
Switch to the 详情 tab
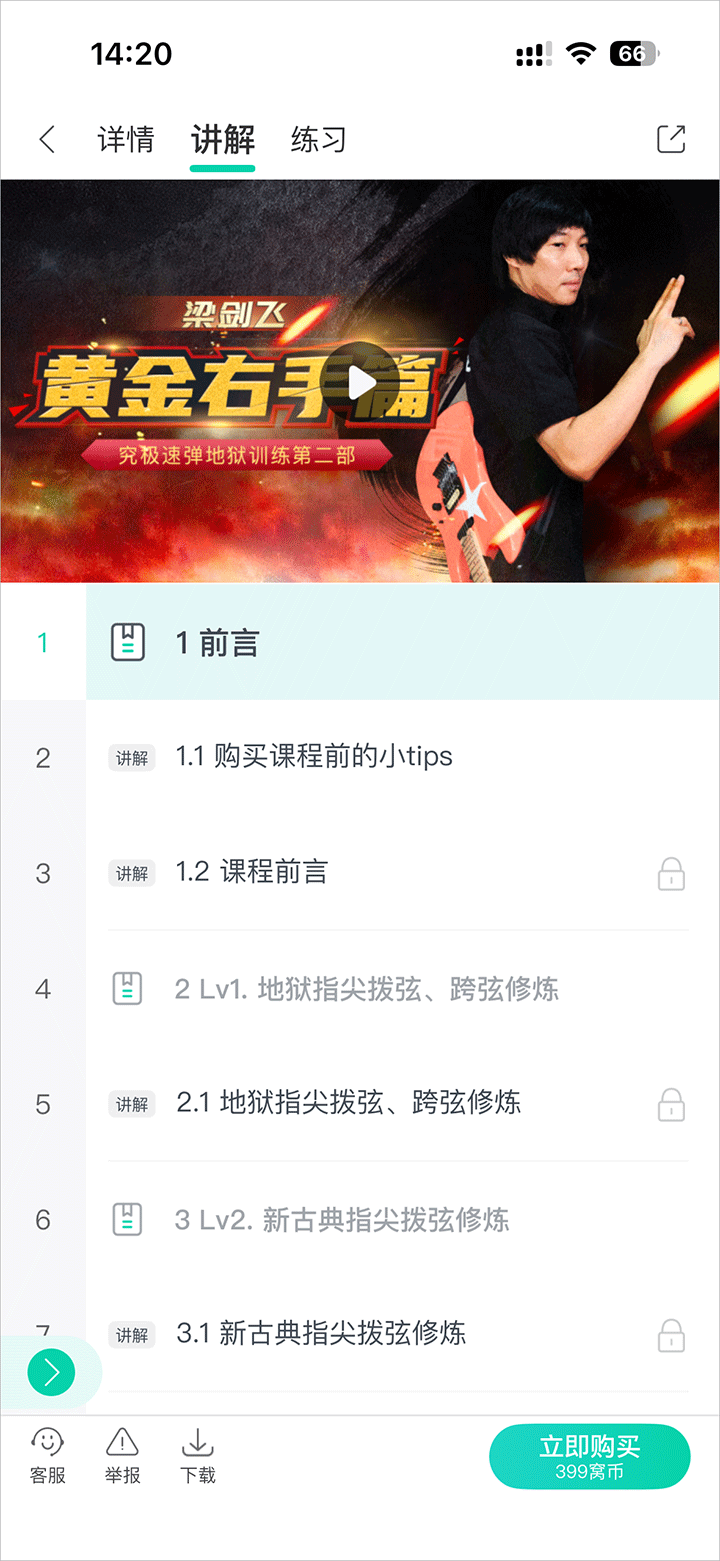tap(126, 139)
